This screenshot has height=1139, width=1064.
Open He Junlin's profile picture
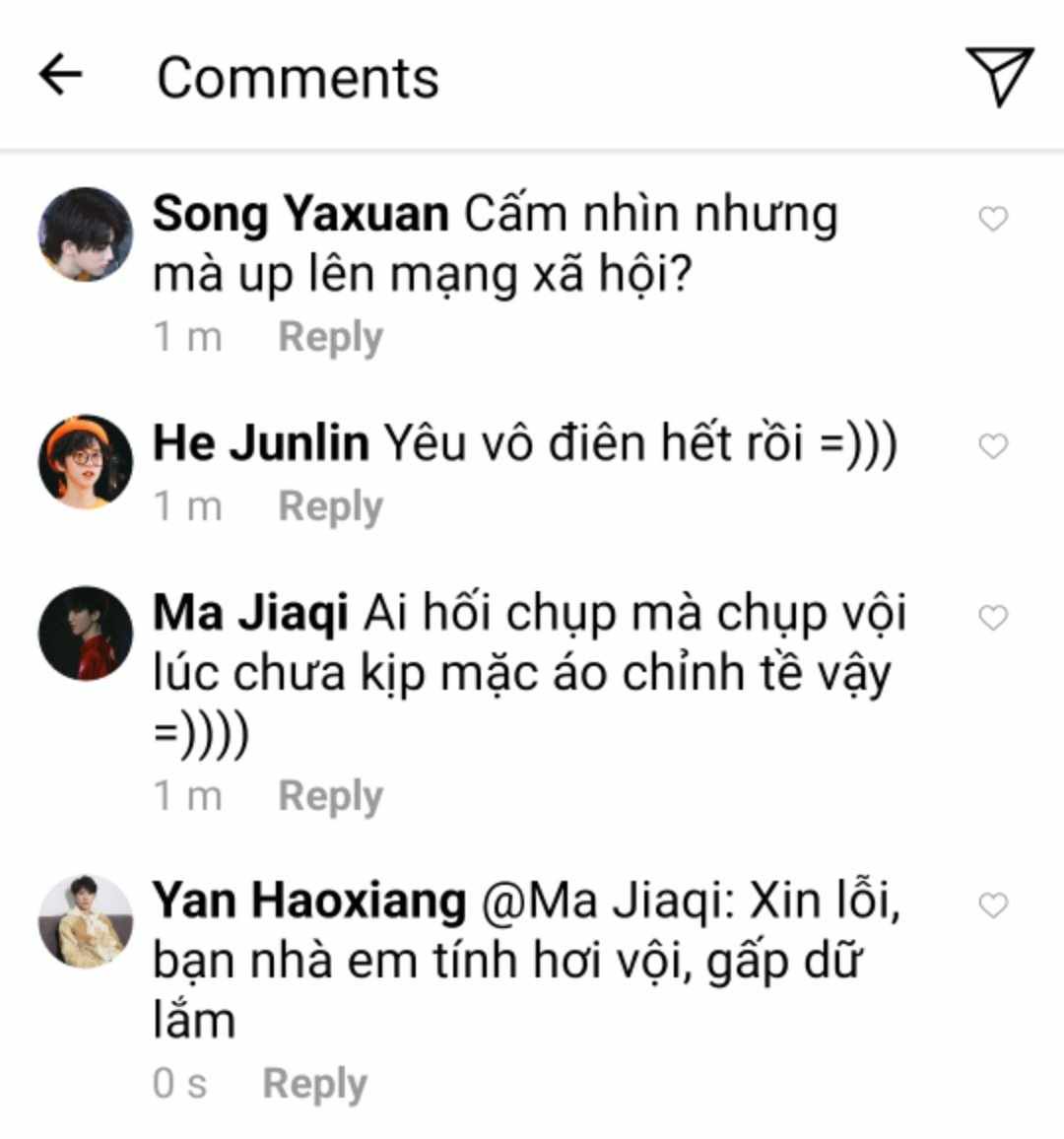coord(86,462)
